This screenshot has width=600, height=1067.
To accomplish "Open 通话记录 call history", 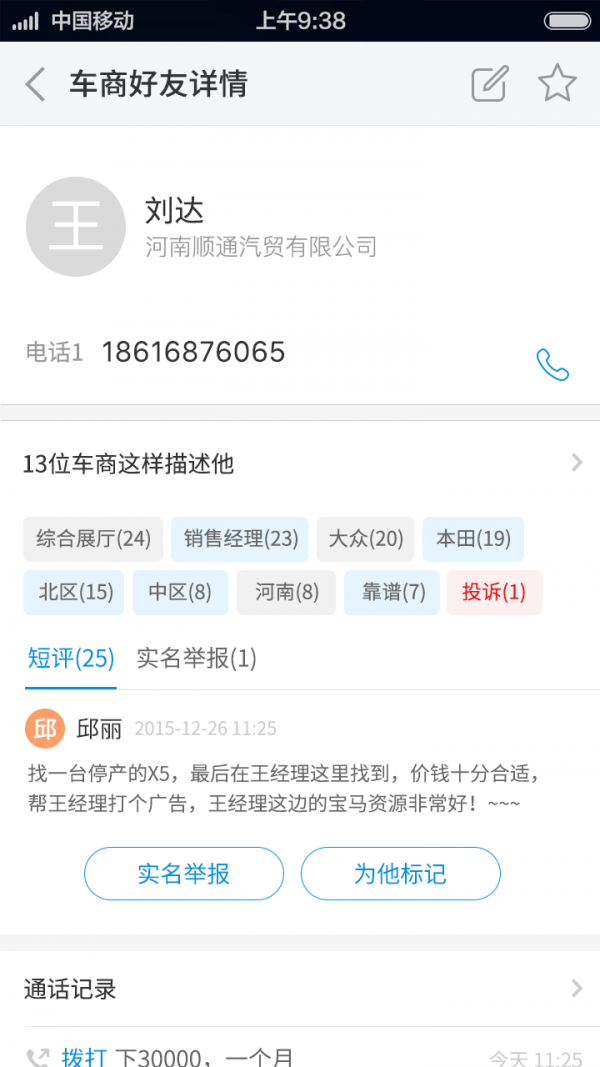I will (300, 989).
